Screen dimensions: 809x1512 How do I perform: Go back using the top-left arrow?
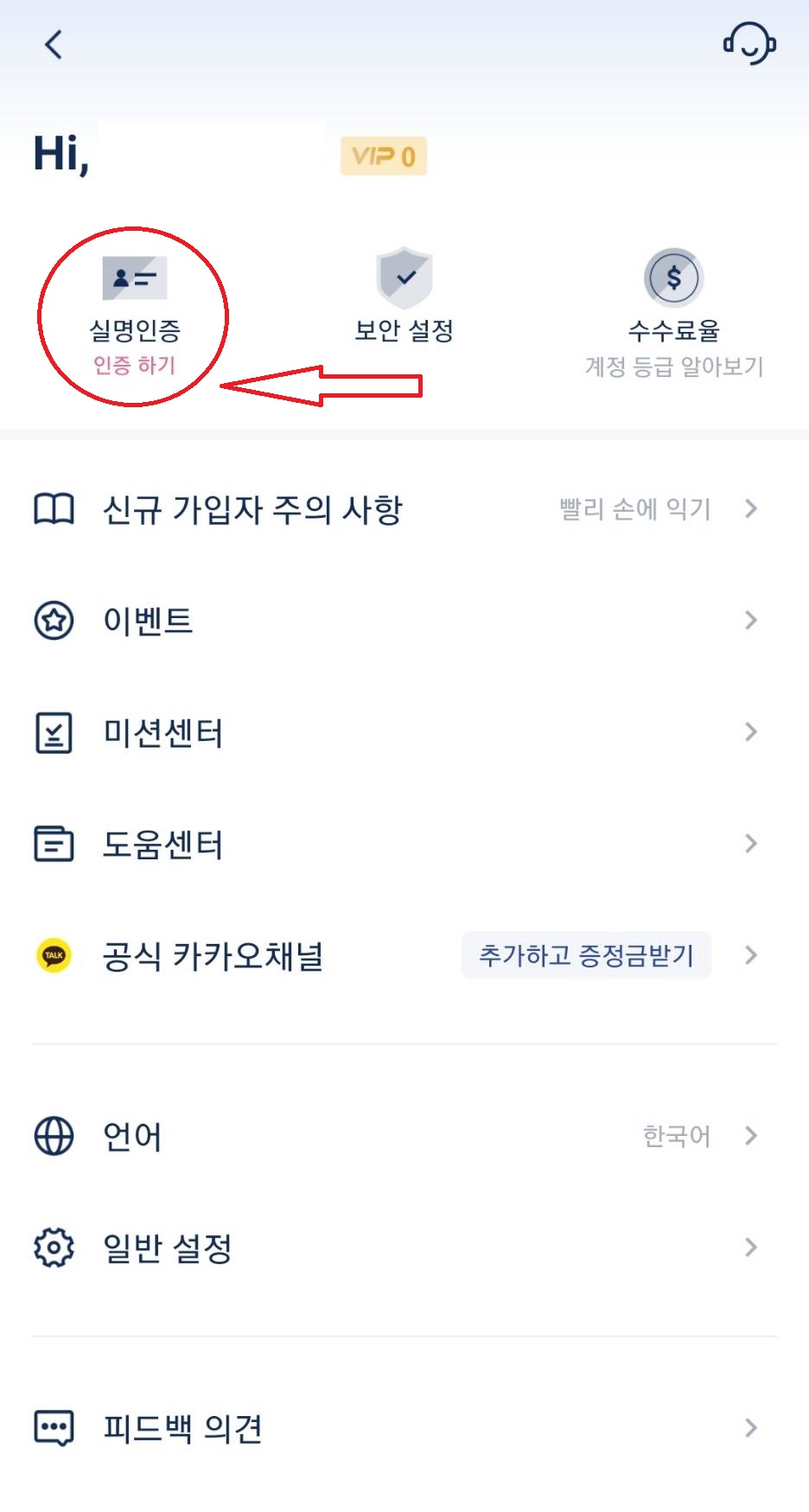pyautogui.click(x=54, y=45)
